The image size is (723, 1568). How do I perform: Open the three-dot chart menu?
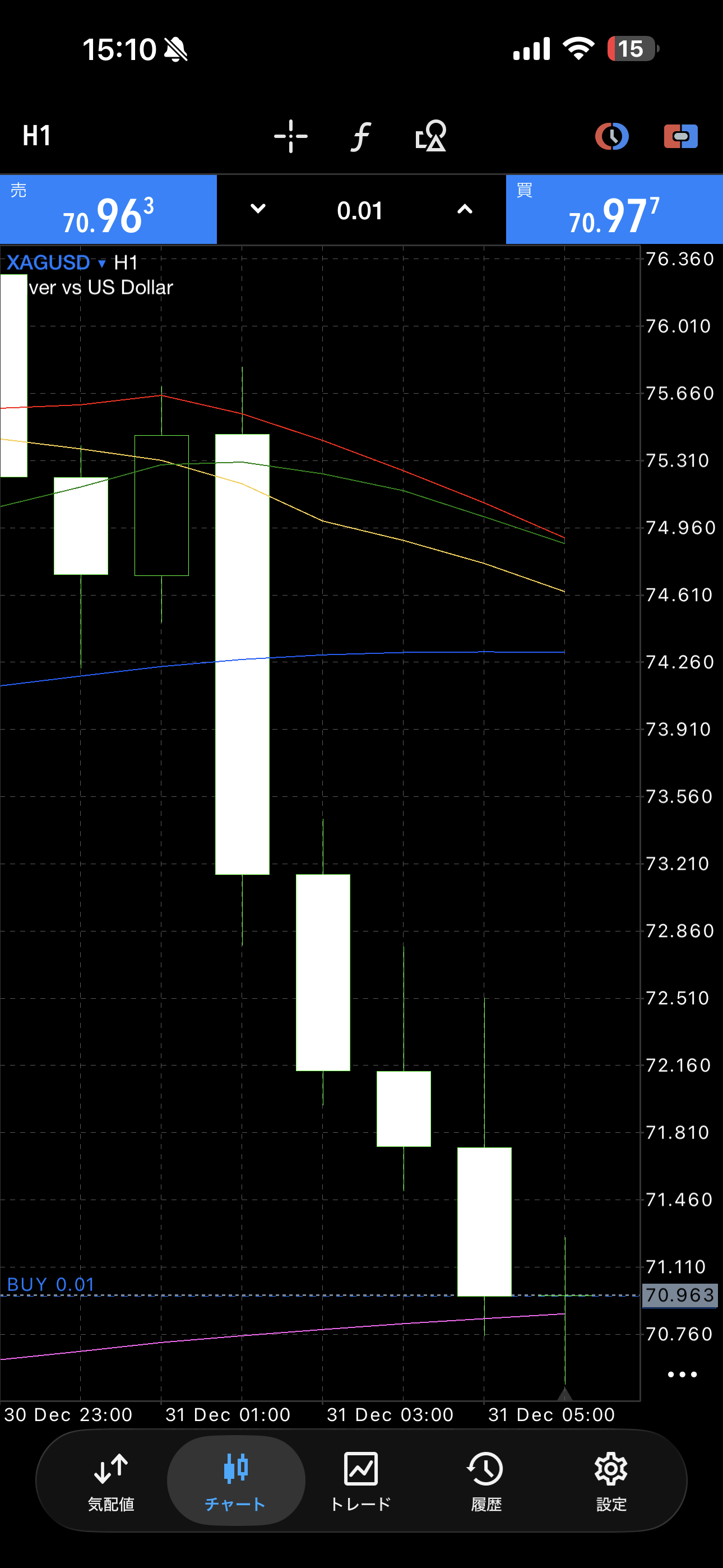pos(682,1374)
